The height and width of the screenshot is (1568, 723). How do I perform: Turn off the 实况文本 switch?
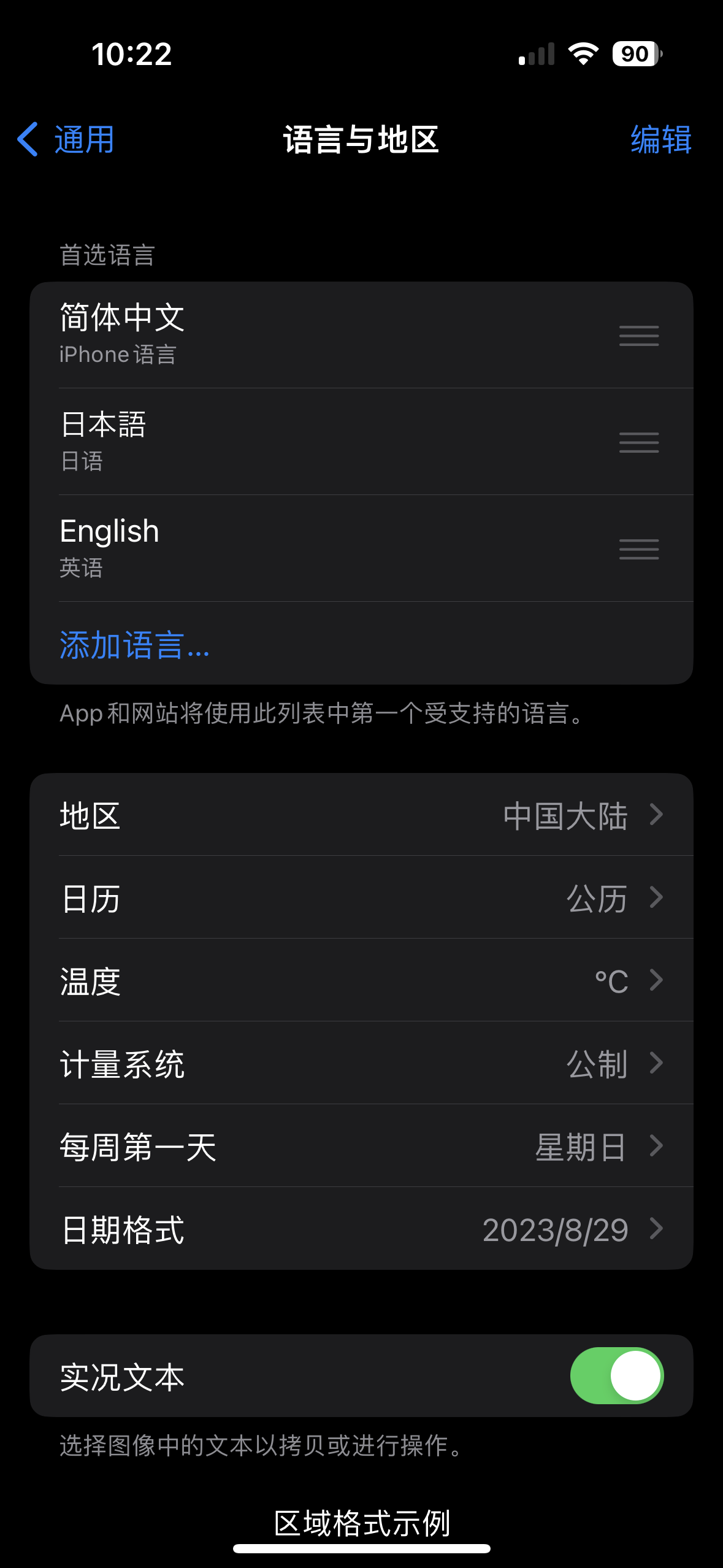pyautogui.click(x=617, y=1375)
